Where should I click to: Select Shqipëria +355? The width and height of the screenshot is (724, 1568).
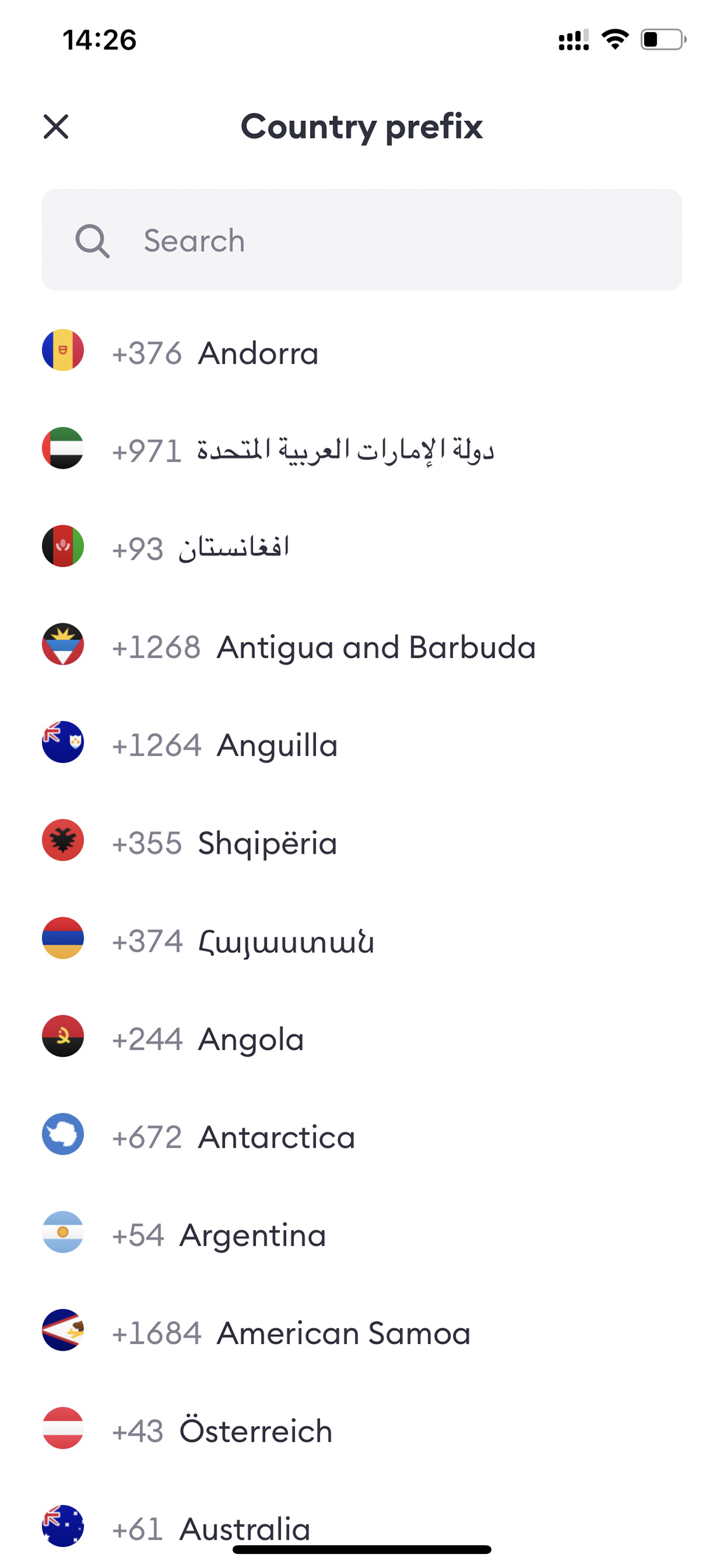pyautogui.click(x=362, y=841)
